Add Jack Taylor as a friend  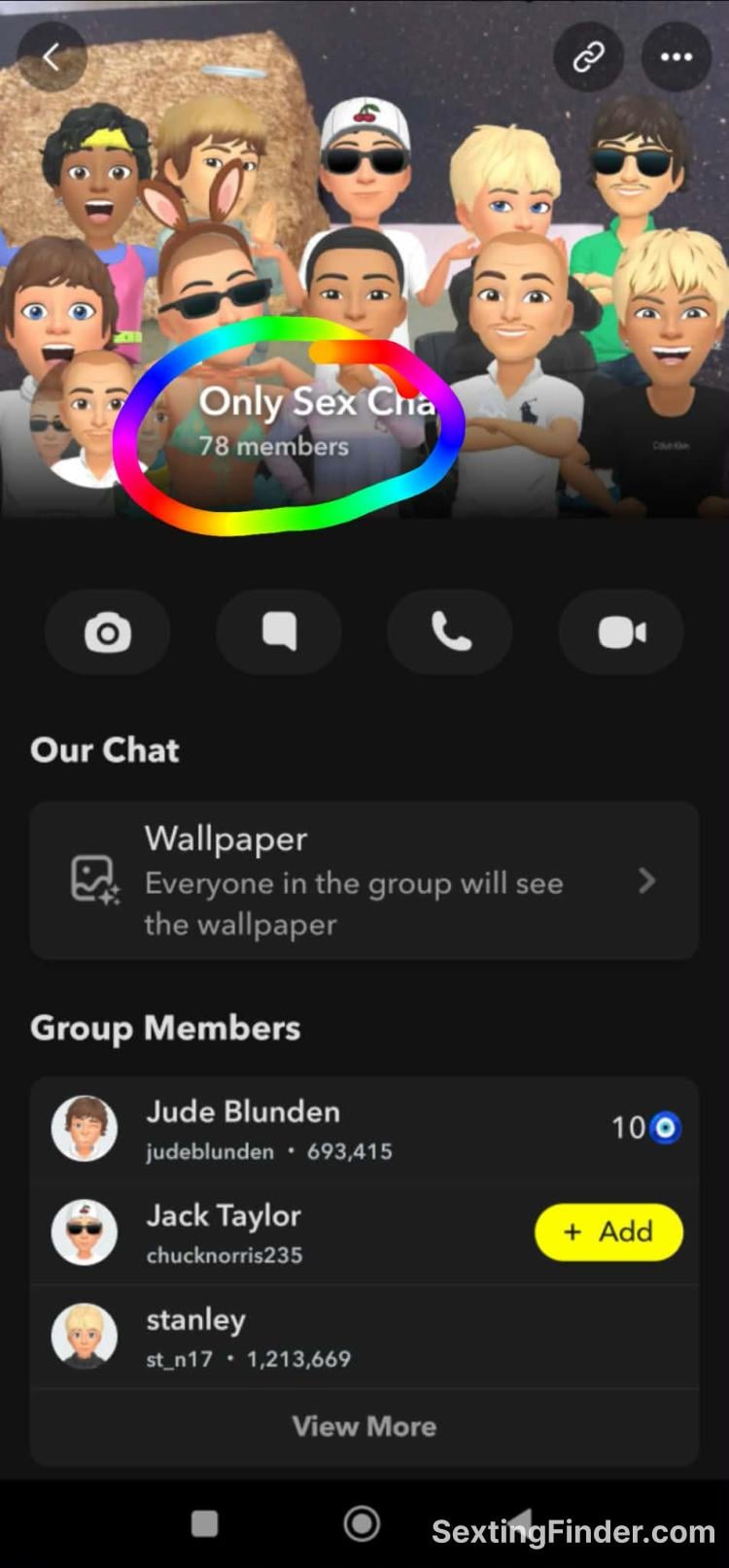tap(608, 1232)
